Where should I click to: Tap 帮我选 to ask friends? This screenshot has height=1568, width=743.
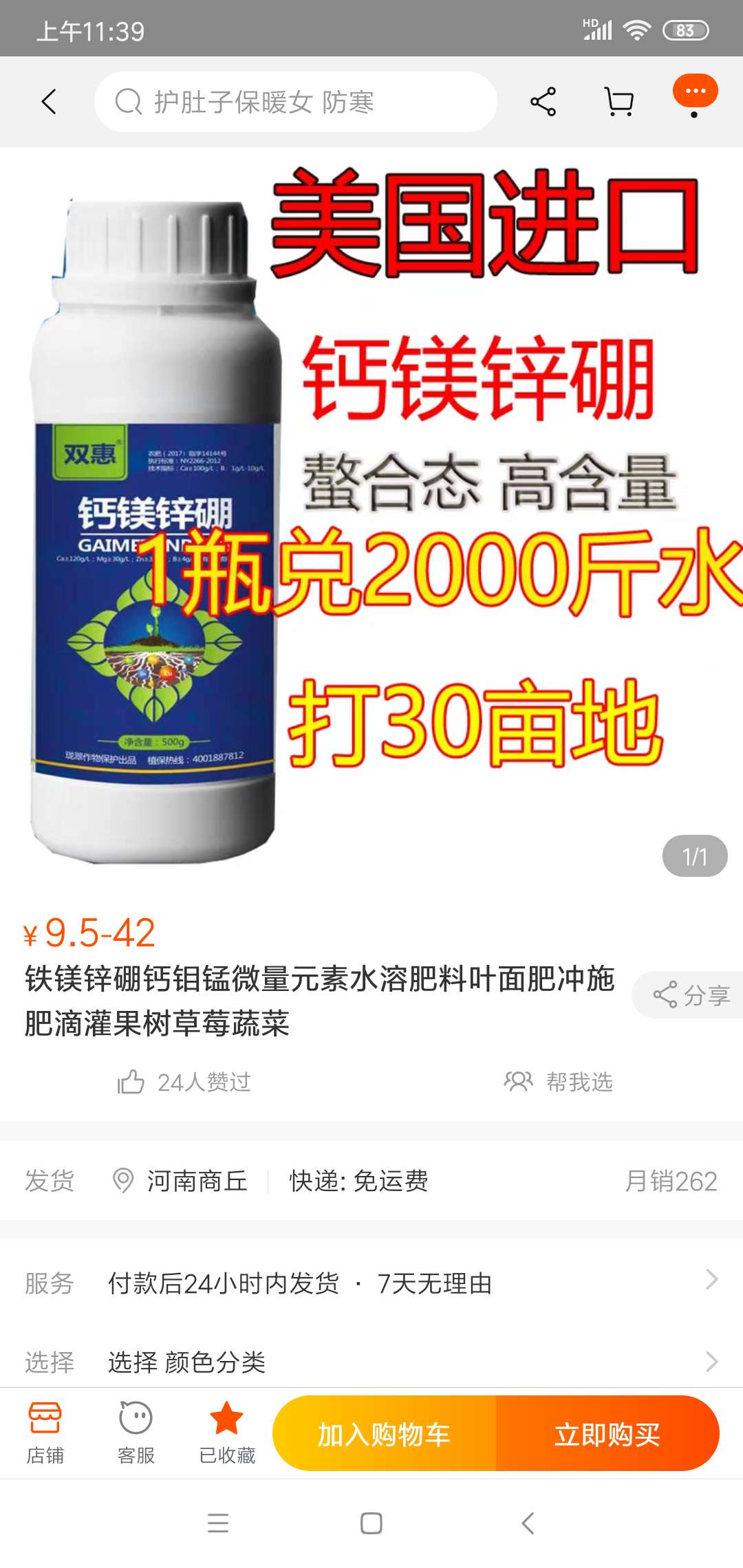(x=559, y=1082)
